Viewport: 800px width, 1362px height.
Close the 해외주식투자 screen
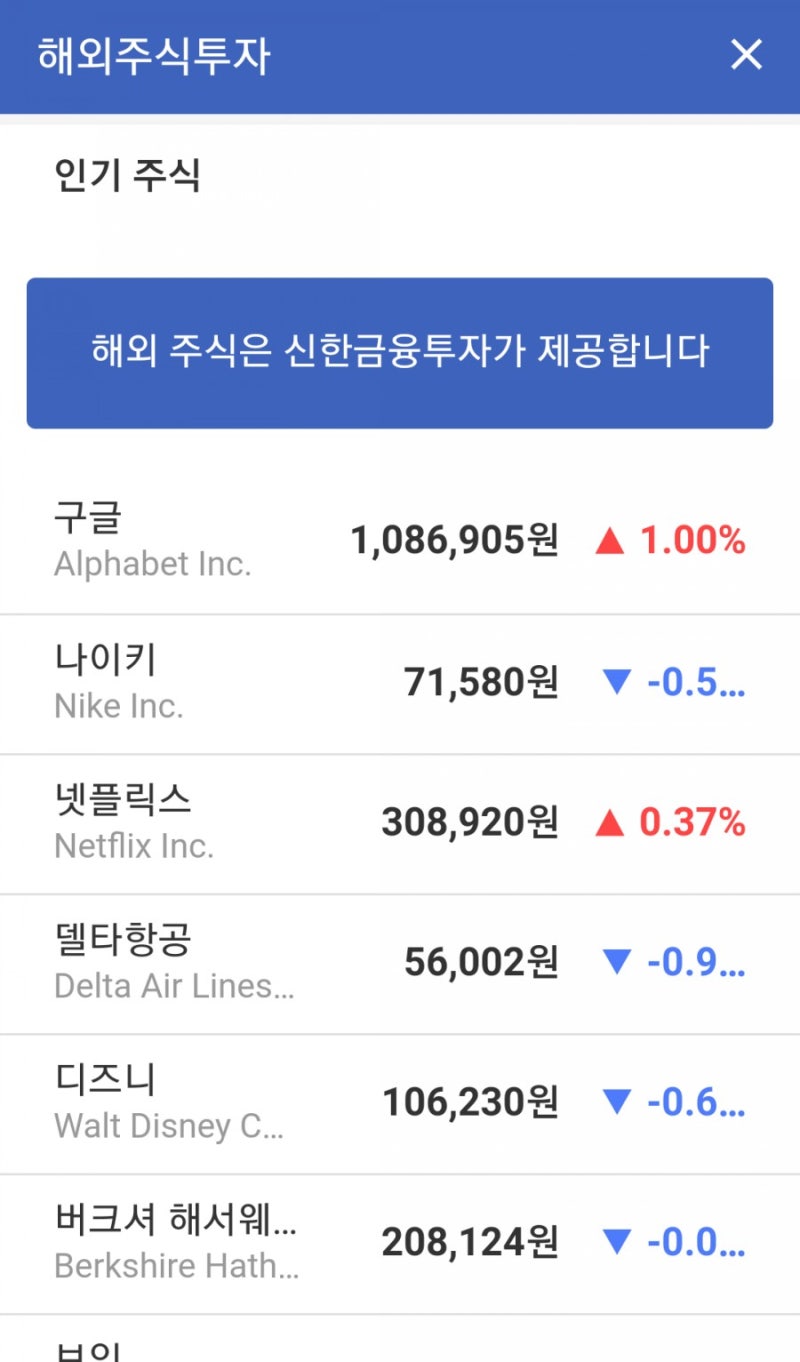(x=746, y=55)
